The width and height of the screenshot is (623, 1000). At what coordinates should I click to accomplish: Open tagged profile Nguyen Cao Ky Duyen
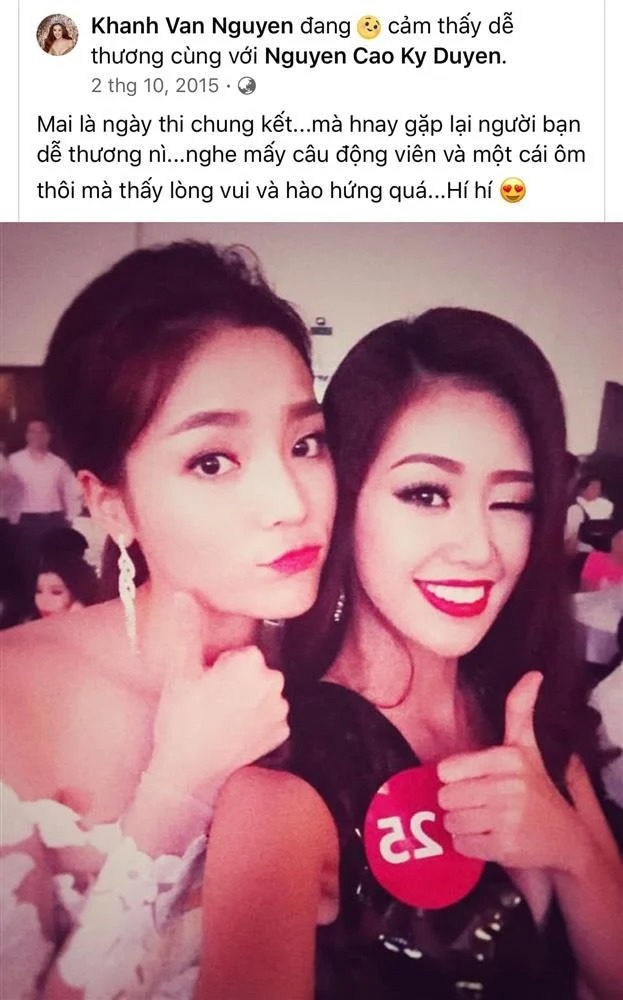tap(383, 56)
